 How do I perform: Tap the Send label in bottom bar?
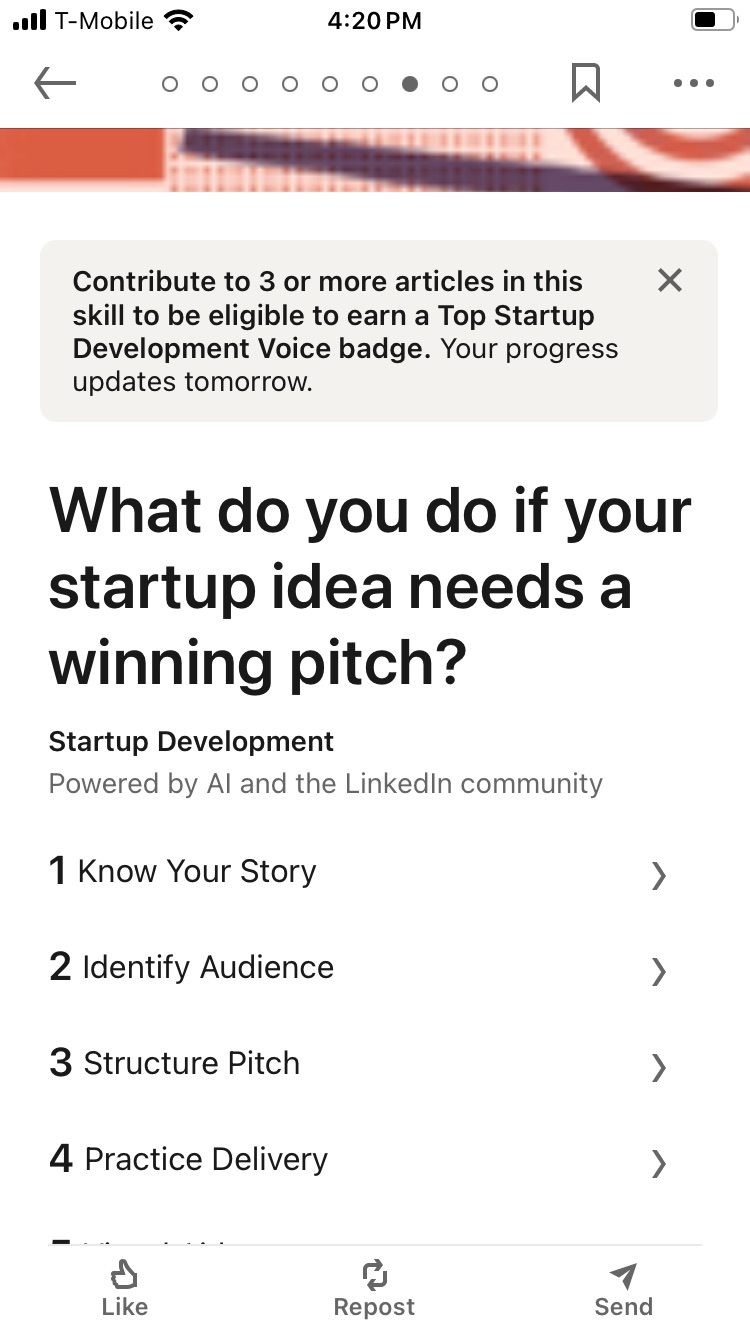click(623, 1306)
